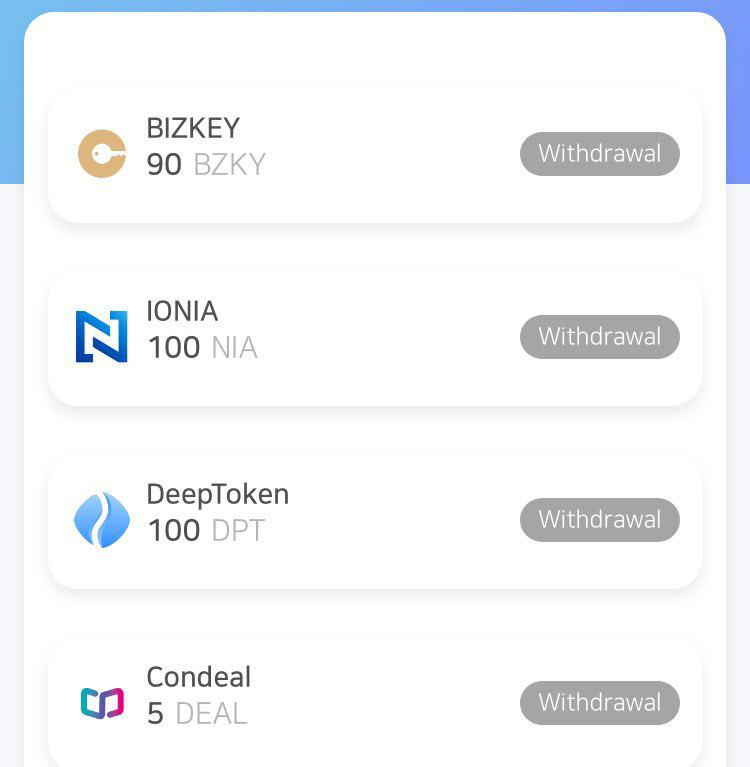
Task: Start a Condeal DEAL withdrawal
Action: 599,703
